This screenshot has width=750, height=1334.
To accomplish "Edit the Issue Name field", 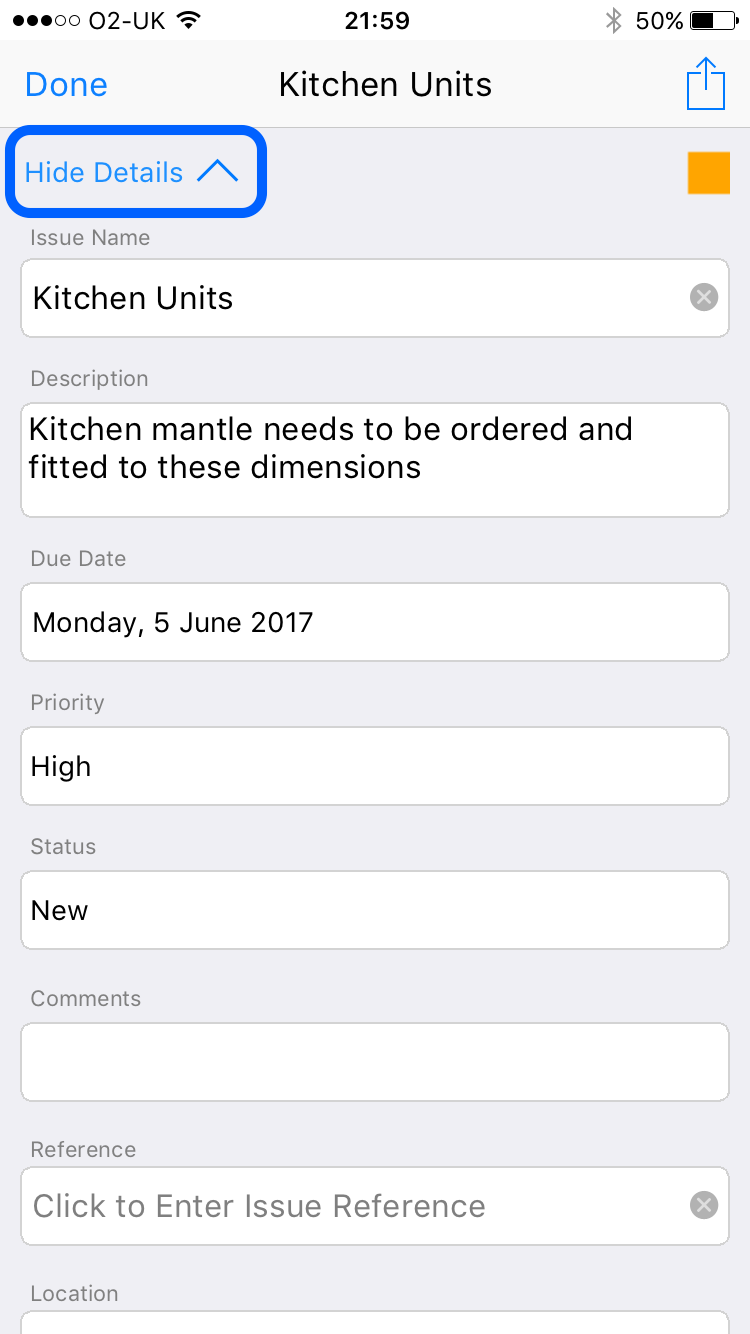I will 375,298.
